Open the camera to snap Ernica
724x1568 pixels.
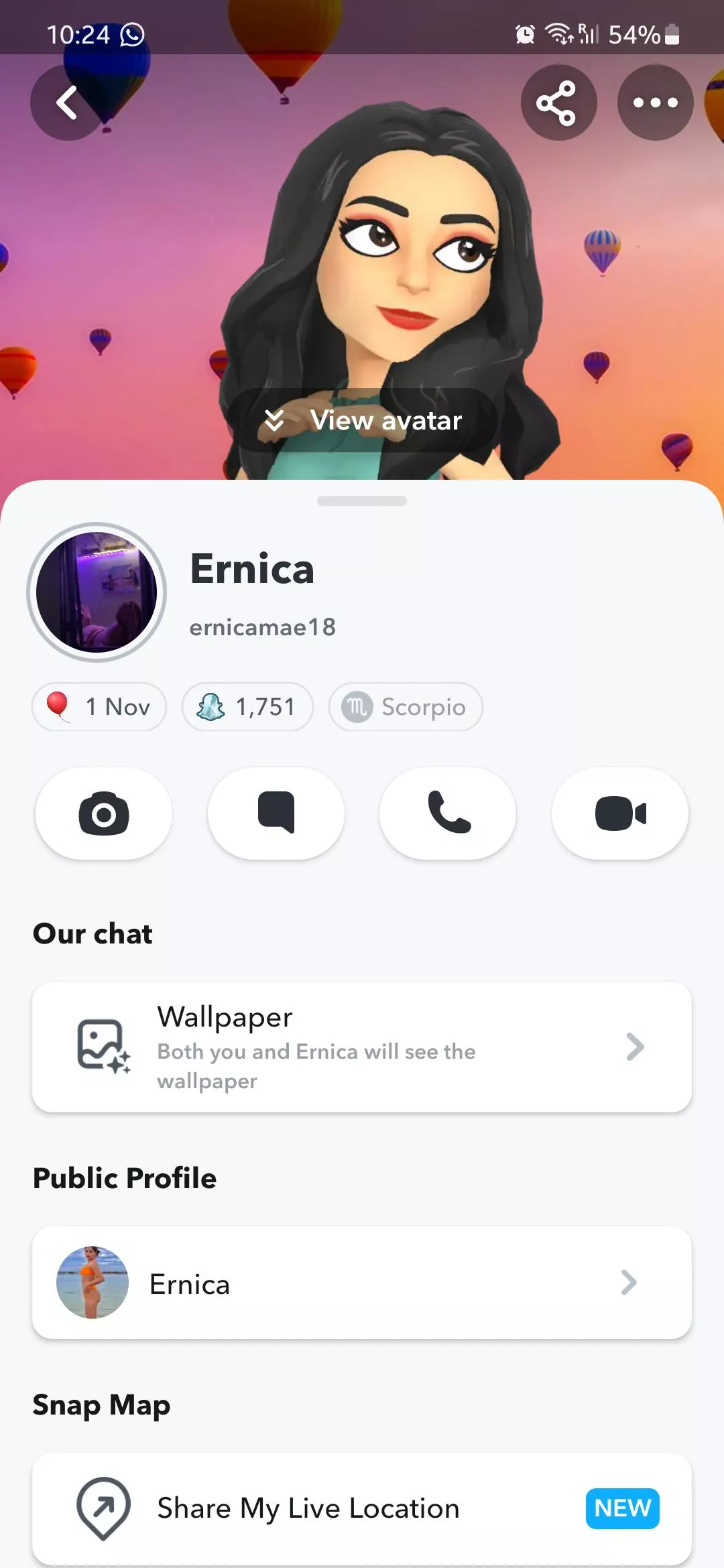pos(103,813)
